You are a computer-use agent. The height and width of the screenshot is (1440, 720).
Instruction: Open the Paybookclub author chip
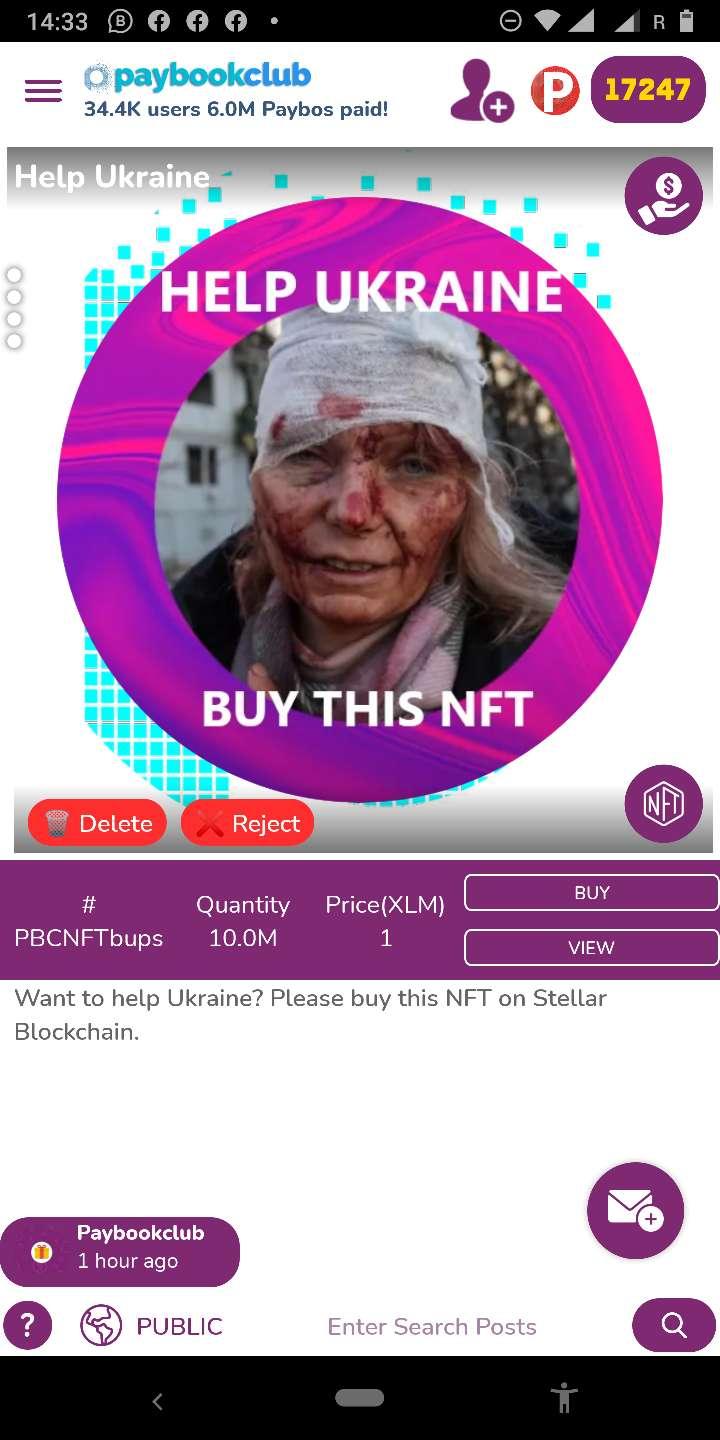click(120, 1251)
